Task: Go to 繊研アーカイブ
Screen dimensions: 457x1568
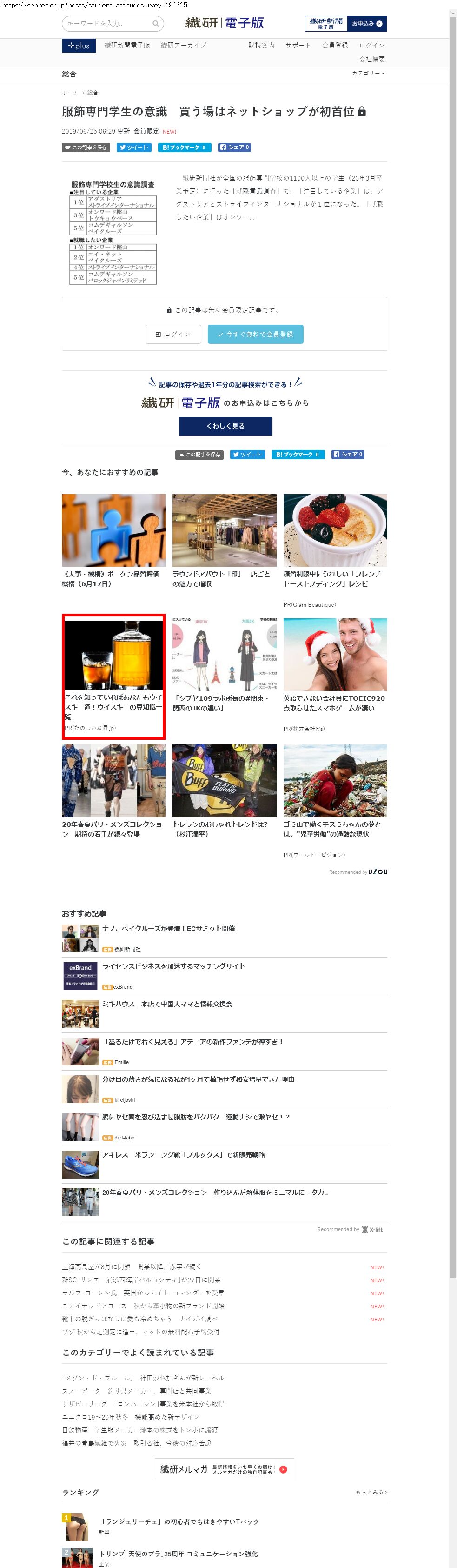Action: coord(183,46)
